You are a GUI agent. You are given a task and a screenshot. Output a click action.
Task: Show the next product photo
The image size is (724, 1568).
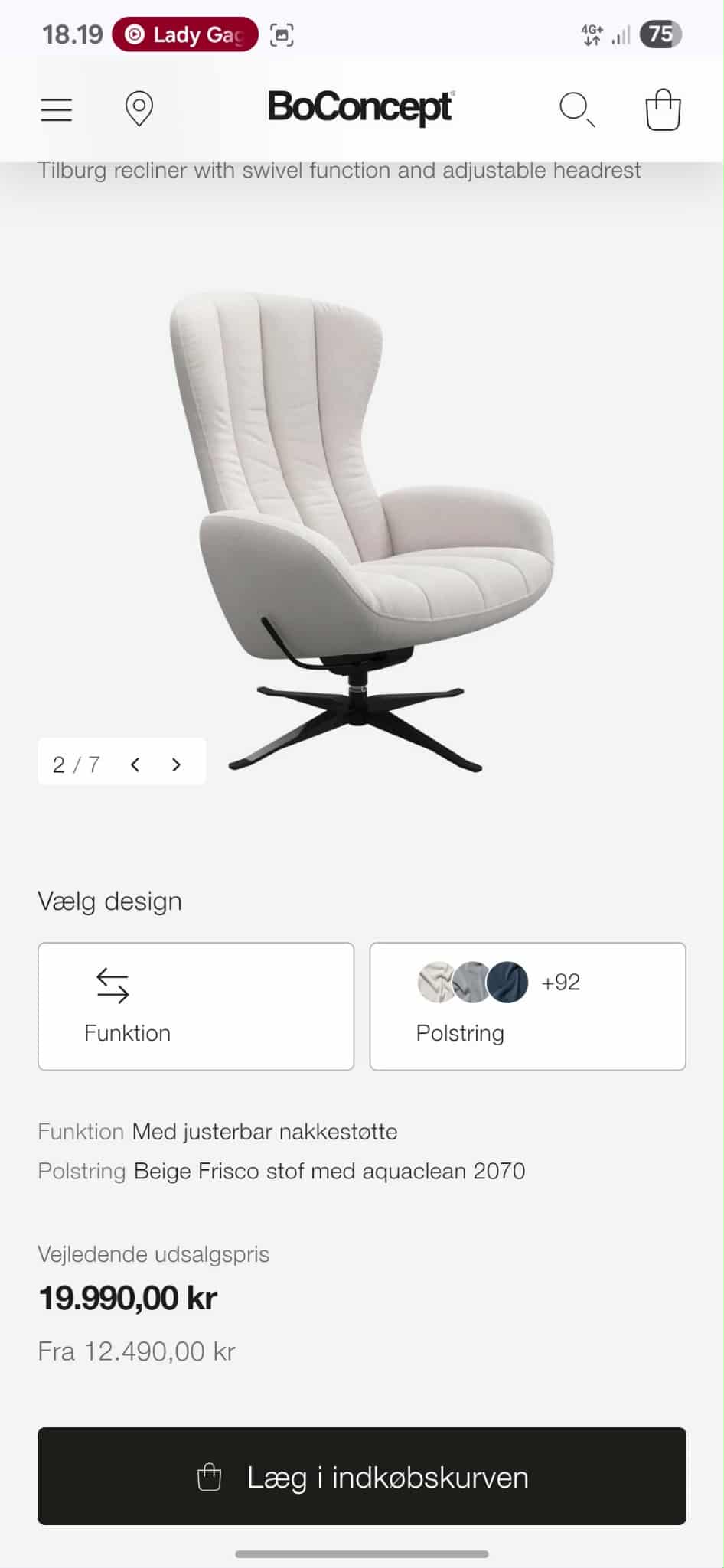point(175,764)
